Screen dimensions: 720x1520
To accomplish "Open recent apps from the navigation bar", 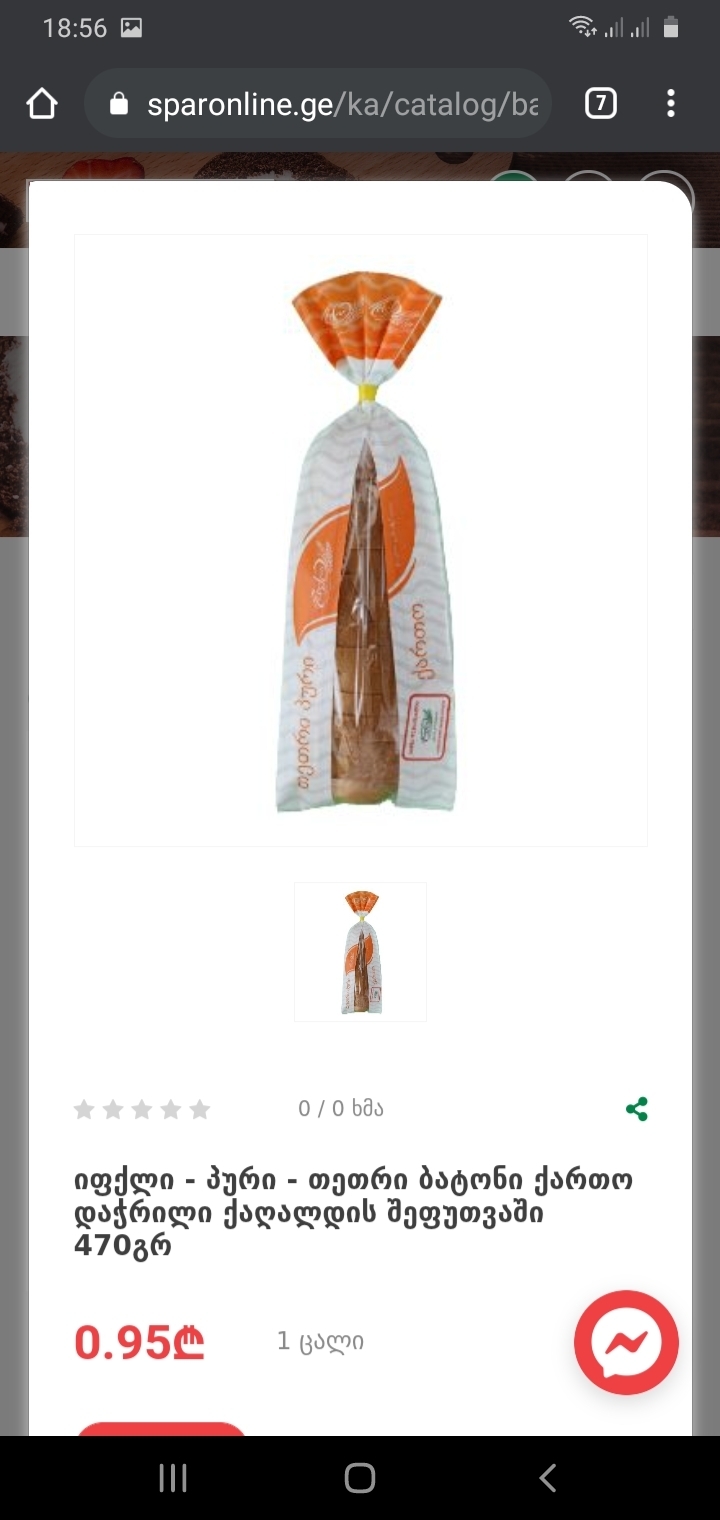I will click(173, 1478).
